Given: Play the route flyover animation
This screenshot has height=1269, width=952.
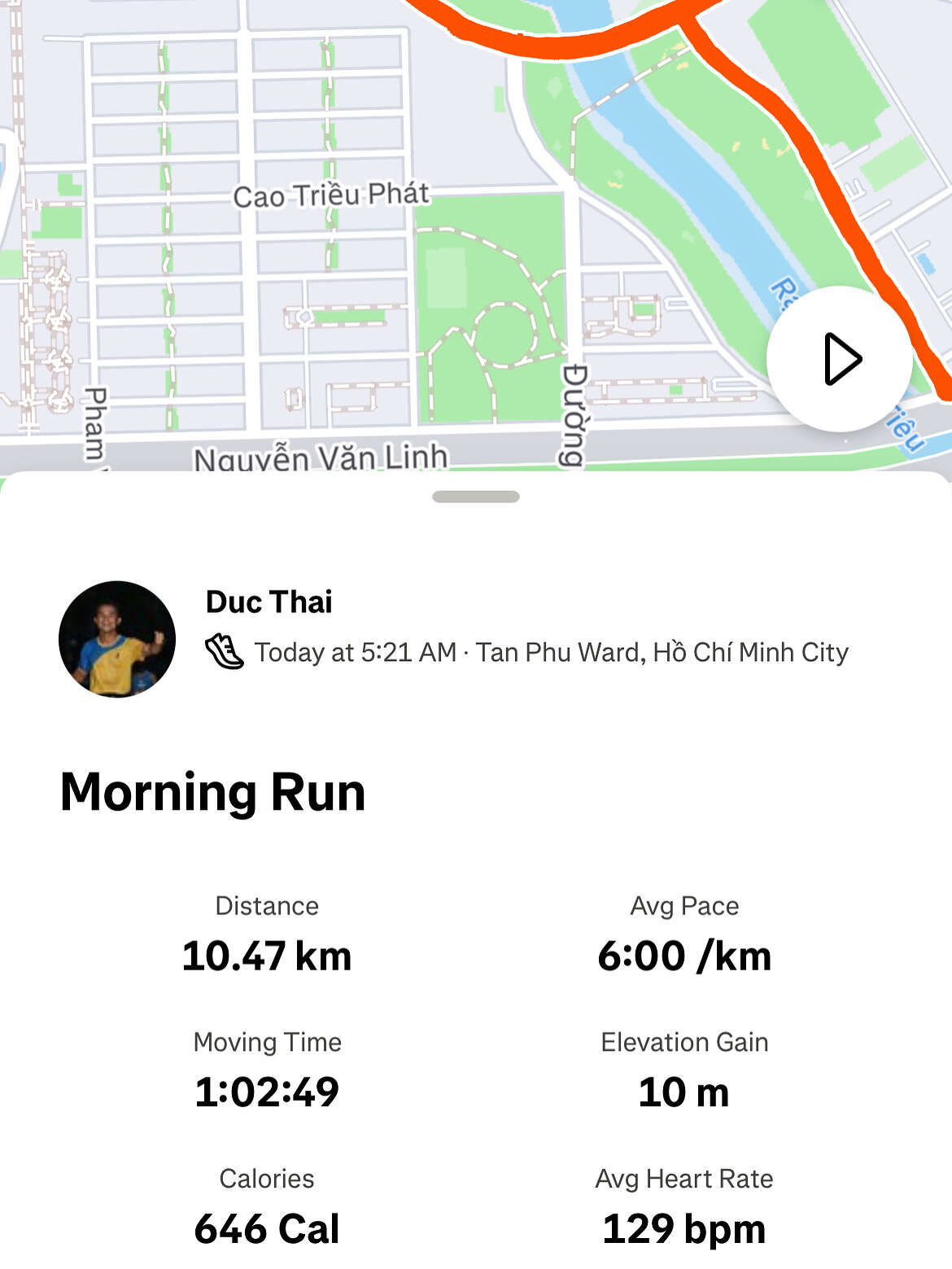Looking at the screenshot, I should coord(839,359).
